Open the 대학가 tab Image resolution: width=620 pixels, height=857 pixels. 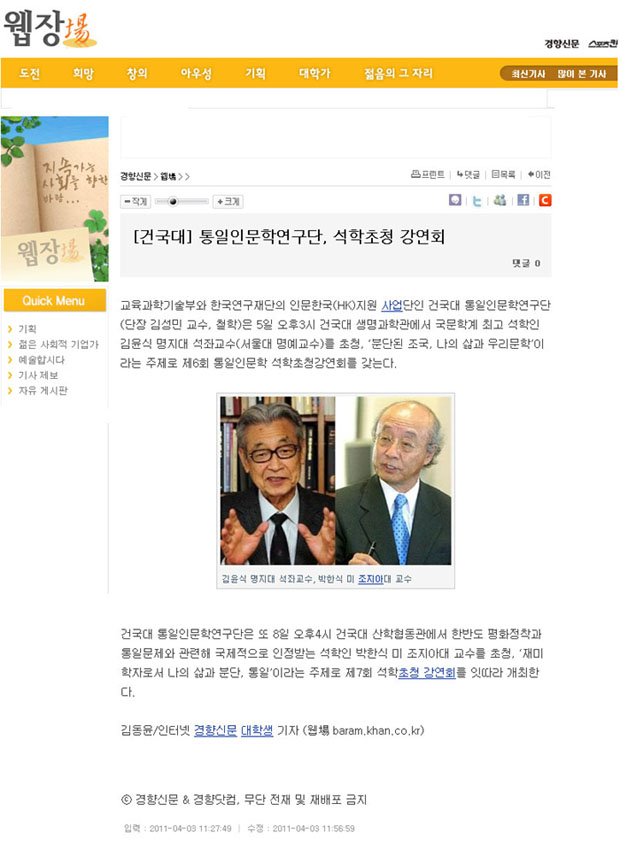coord(314,74)
